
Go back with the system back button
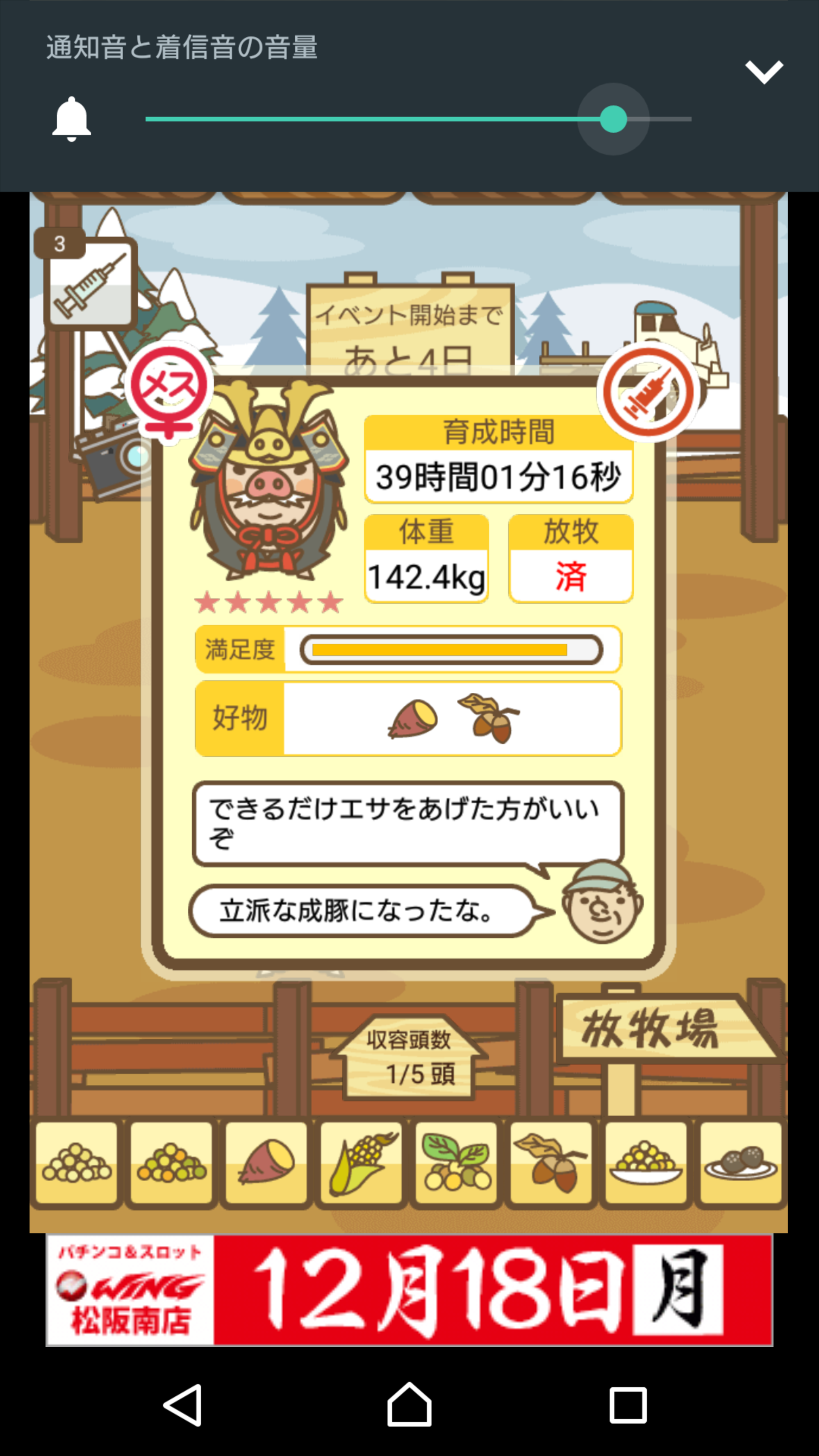(x=183, y=1405)
